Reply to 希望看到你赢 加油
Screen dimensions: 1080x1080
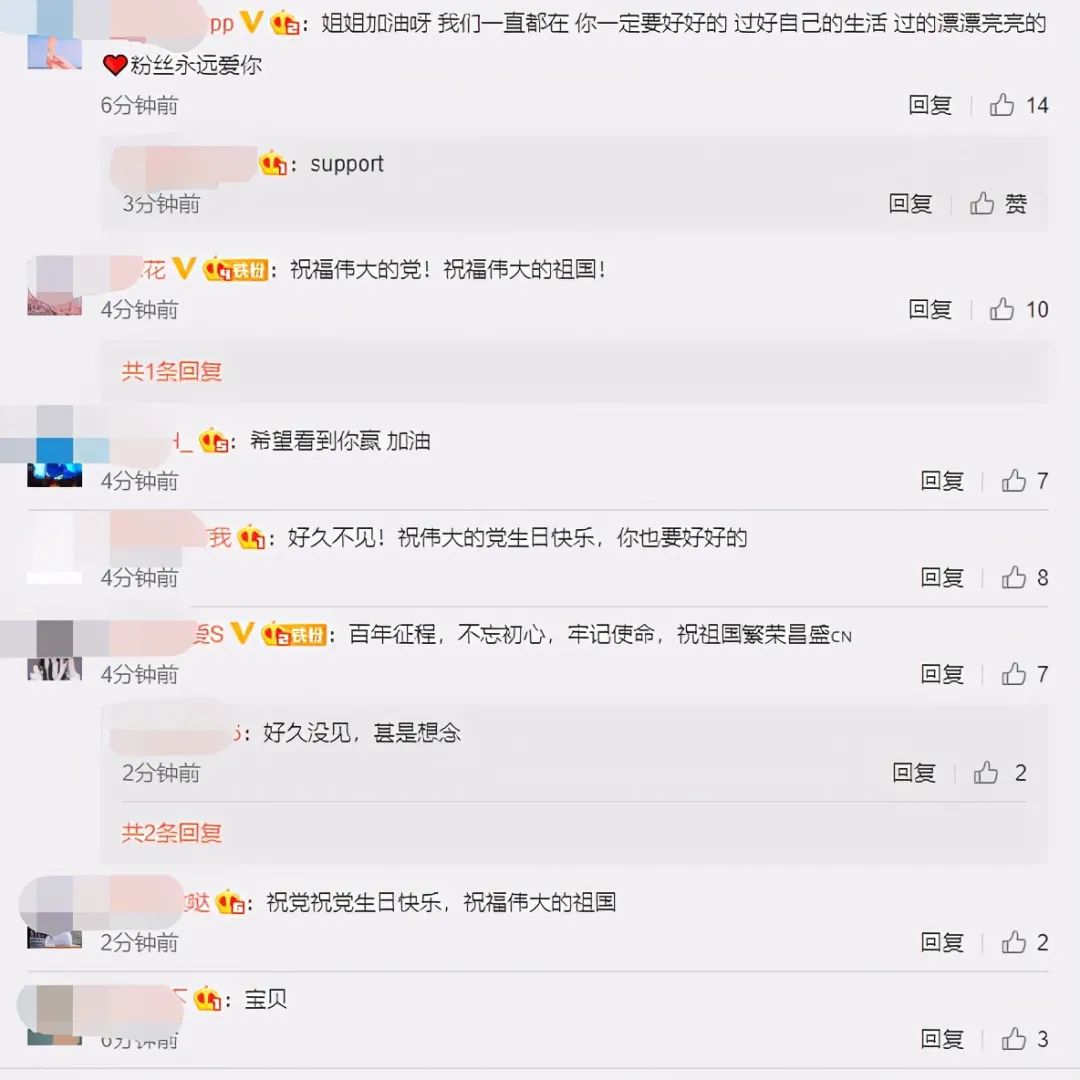[x=942, y=481]
